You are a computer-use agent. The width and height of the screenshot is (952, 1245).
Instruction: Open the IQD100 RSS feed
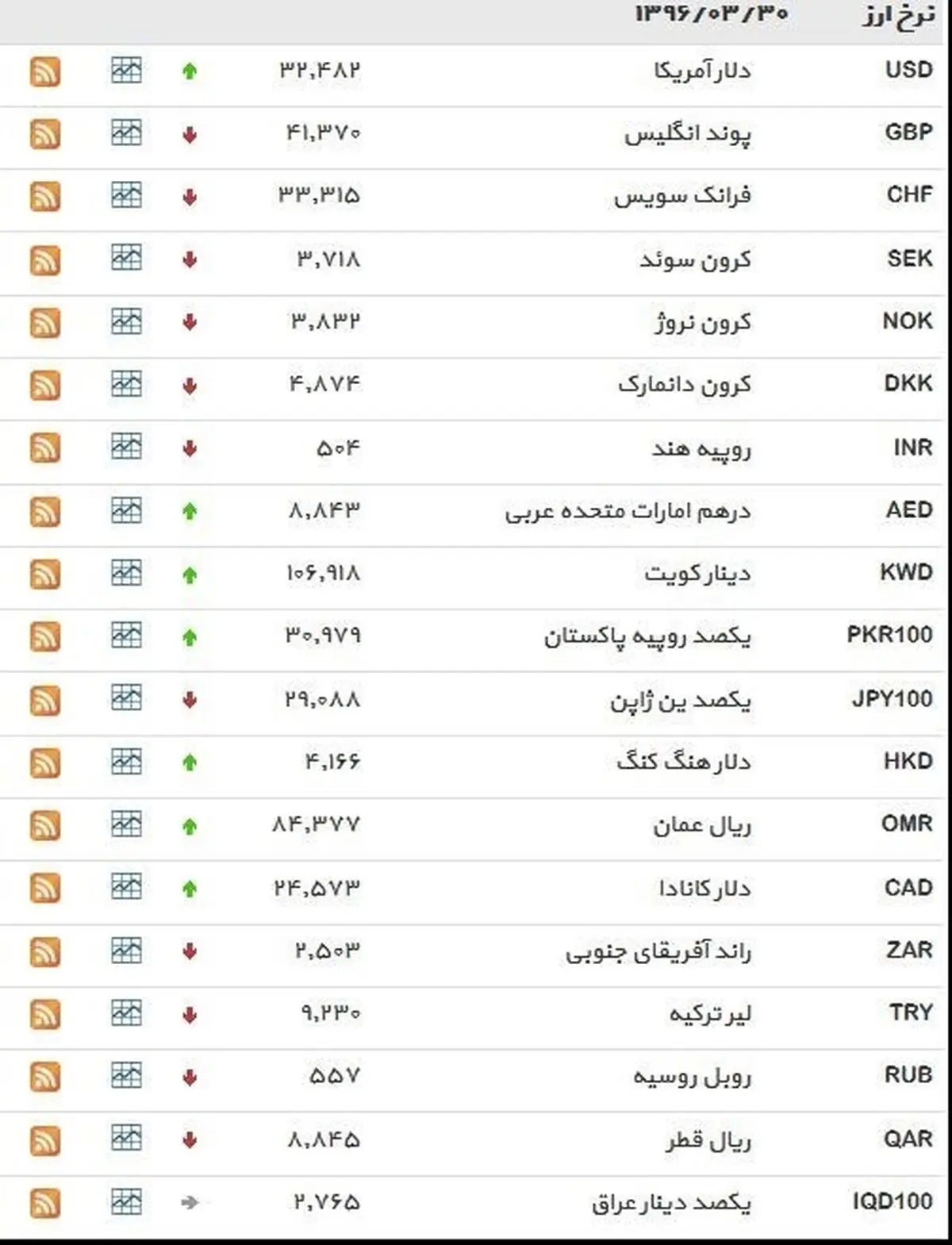45,1203
